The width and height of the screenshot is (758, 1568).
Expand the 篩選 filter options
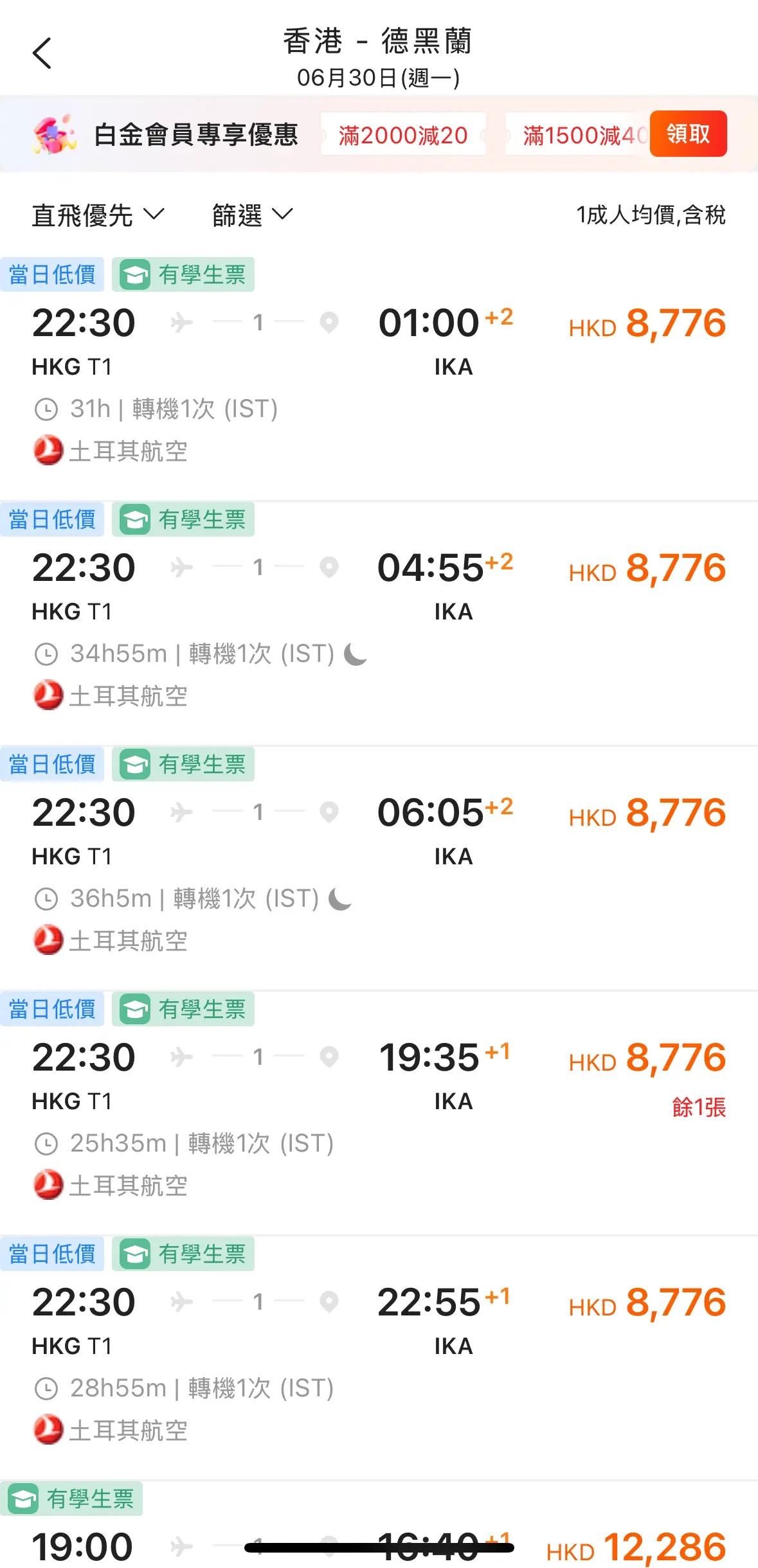click(x=252, y=215)
